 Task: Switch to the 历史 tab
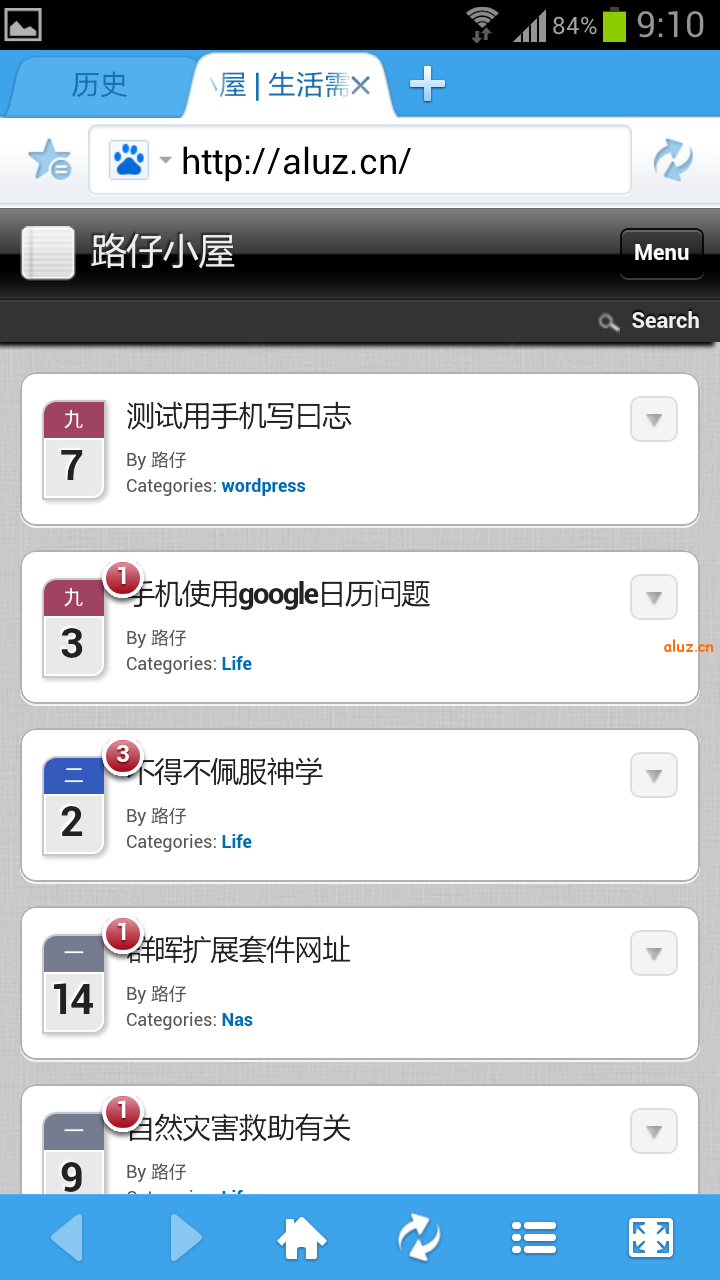pos(100,85)
